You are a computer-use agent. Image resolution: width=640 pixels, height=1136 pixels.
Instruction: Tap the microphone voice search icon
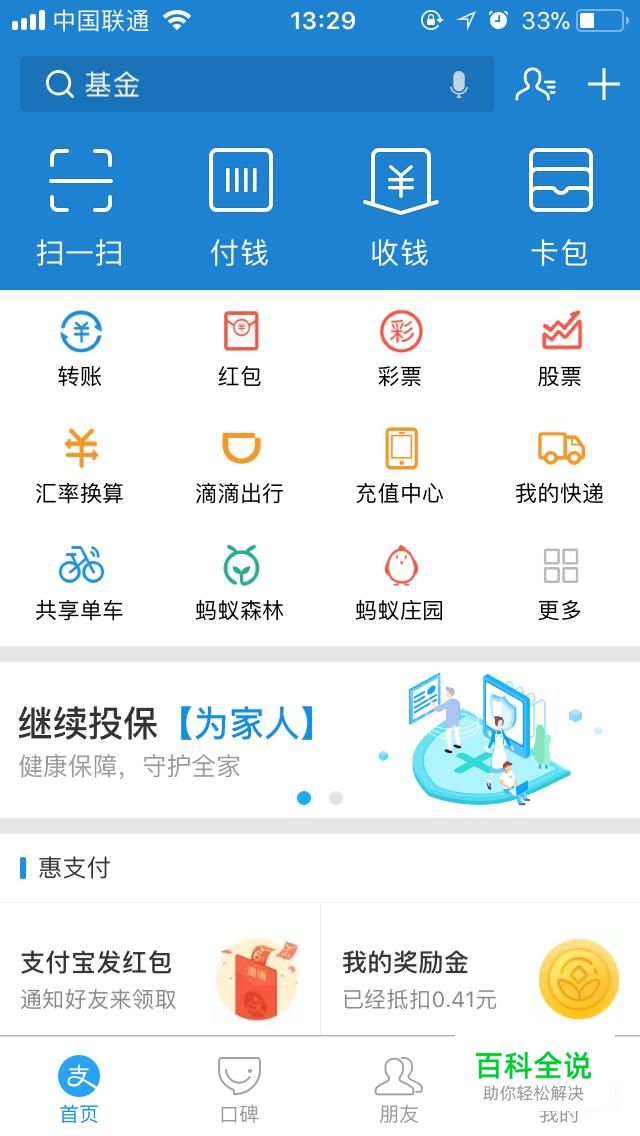click(x=459, y=85)
